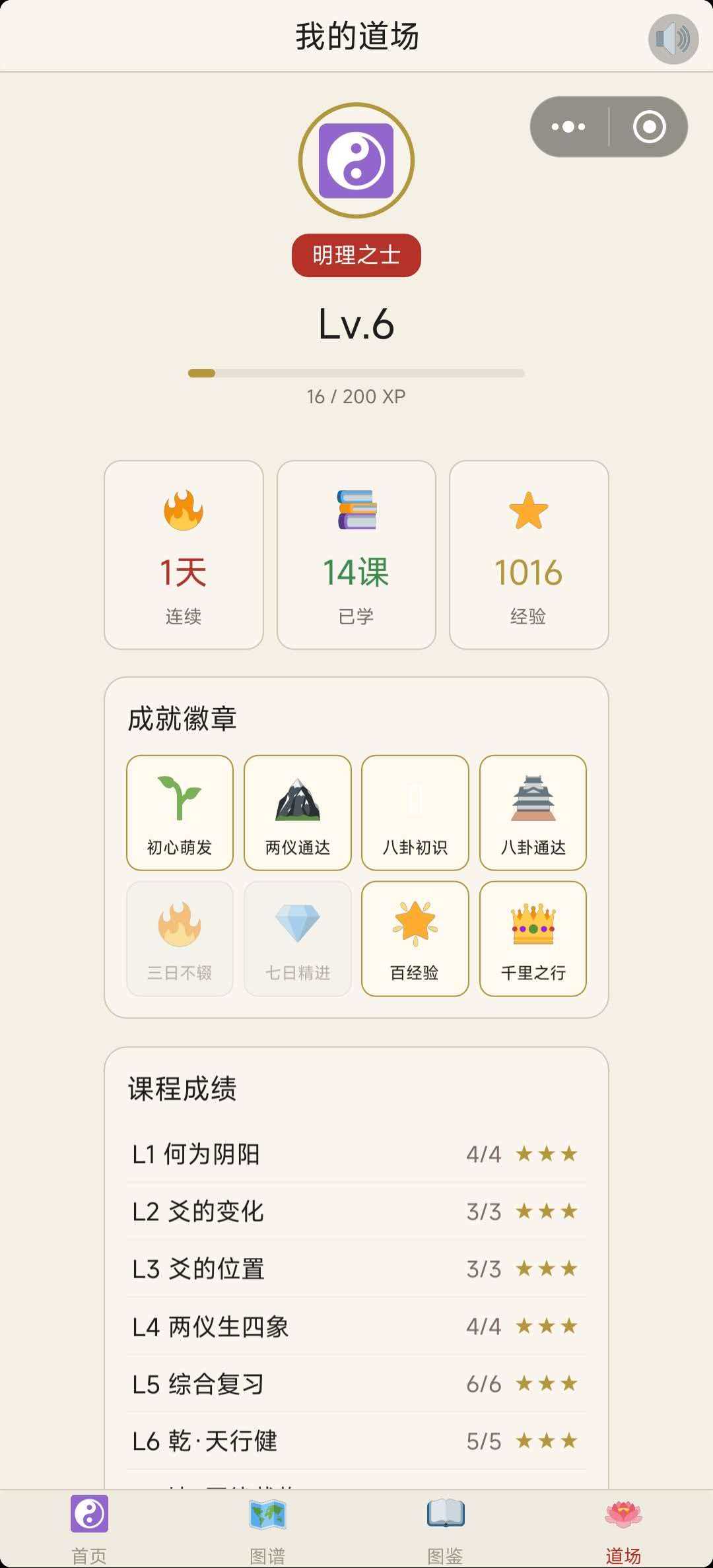Expand the 千里之行 crown badge

pyautogui.click(x=532, y=938)
